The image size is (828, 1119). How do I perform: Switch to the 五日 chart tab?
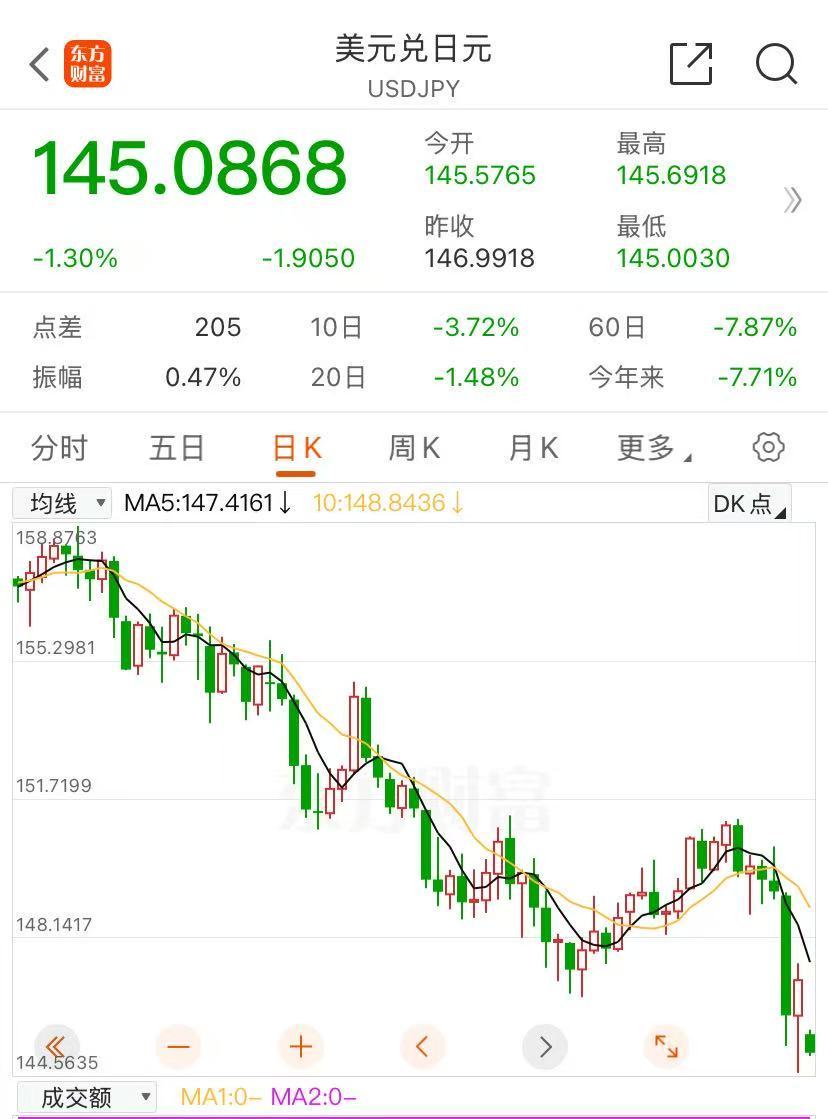[177, 448]
